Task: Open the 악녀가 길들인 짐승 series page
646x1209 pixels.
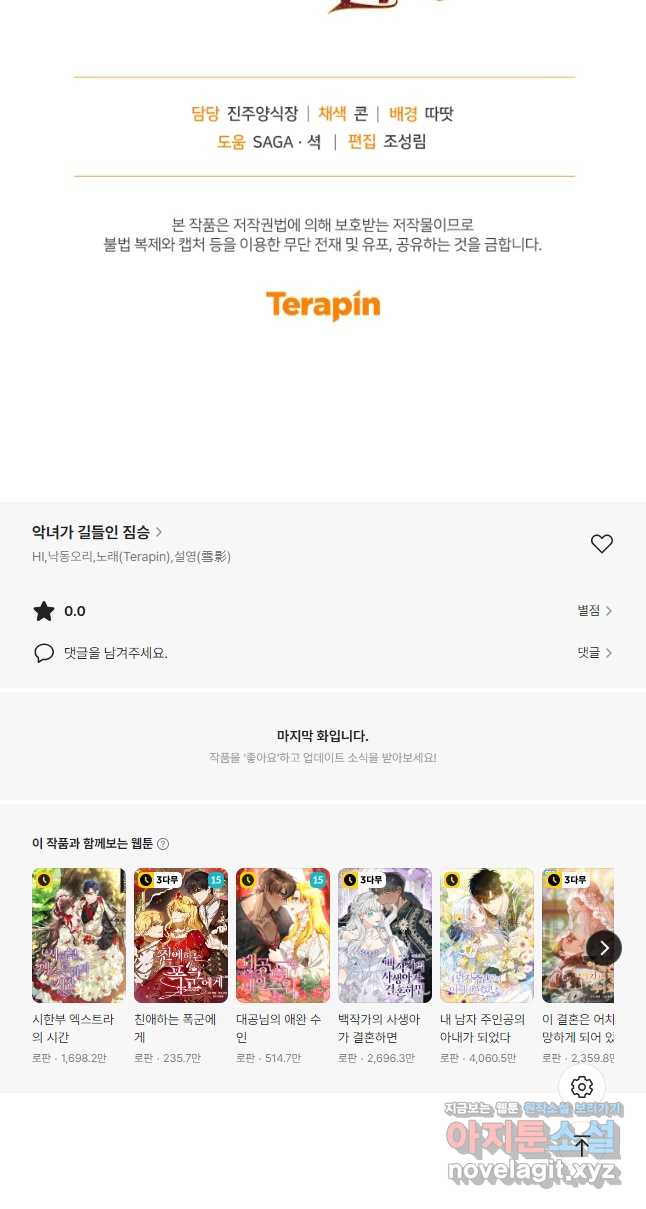Action: pos(96,532)
